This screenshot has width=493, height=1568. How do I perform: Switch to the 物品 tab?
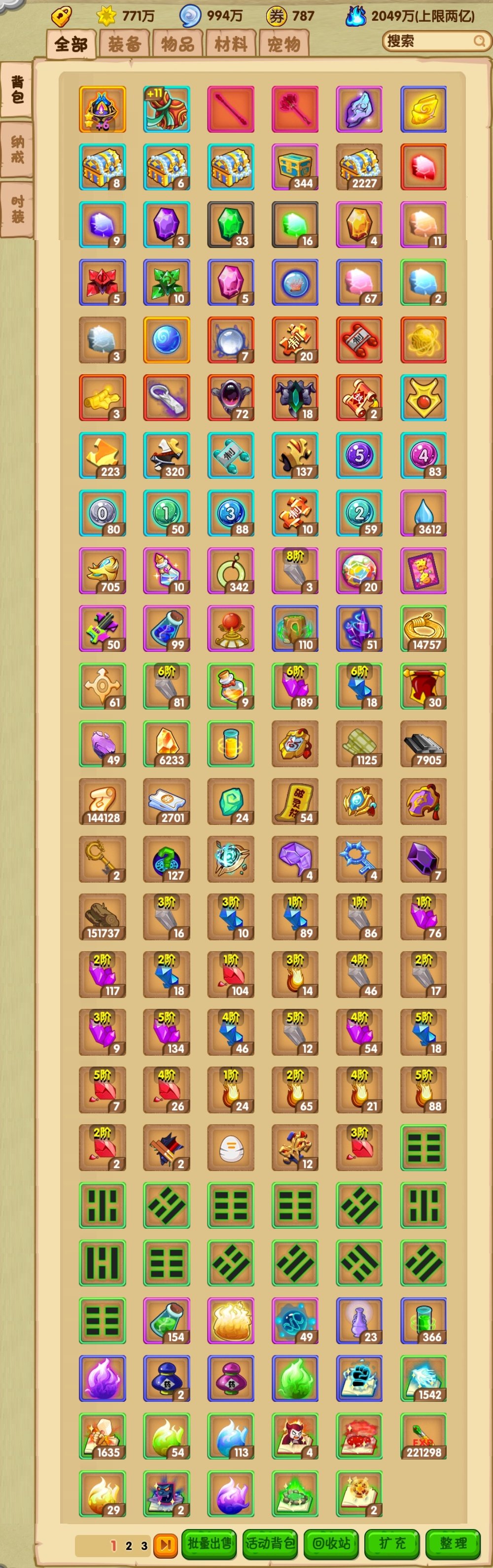[177, 44]
